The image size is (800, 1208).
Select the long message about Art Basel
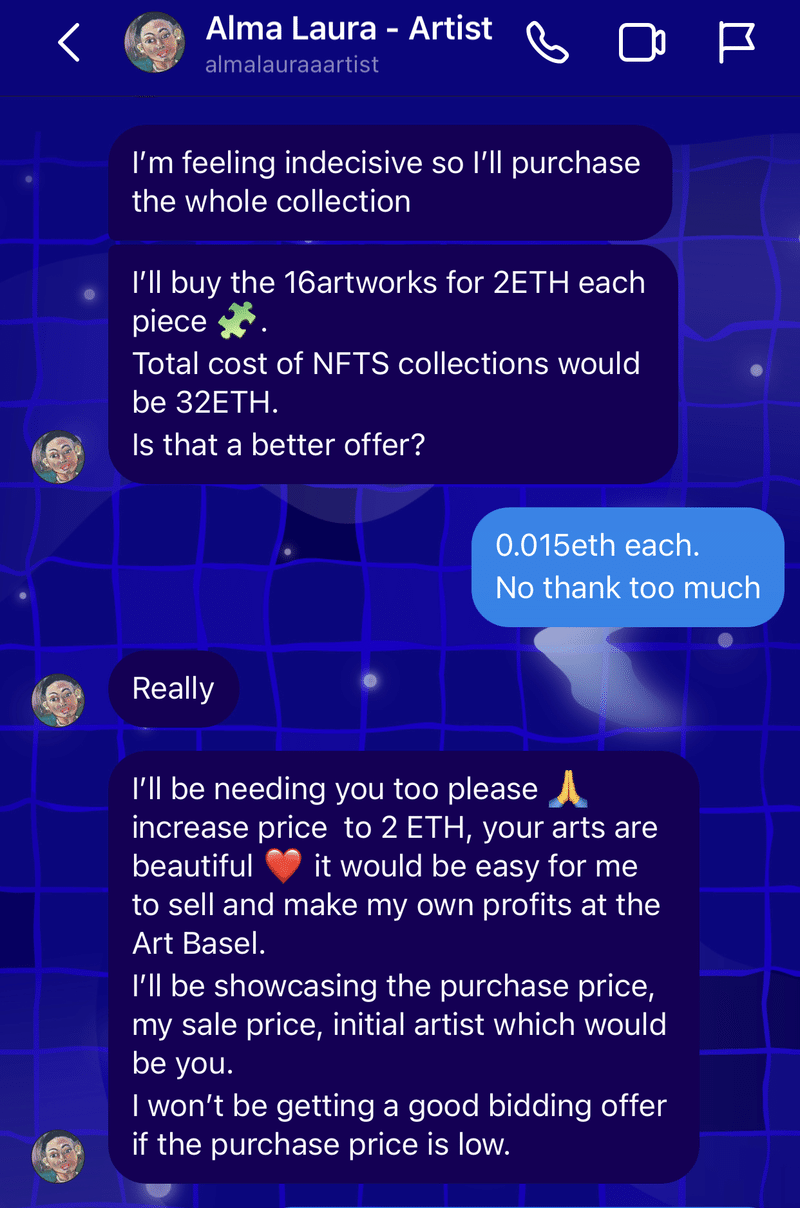coord(400,965)
